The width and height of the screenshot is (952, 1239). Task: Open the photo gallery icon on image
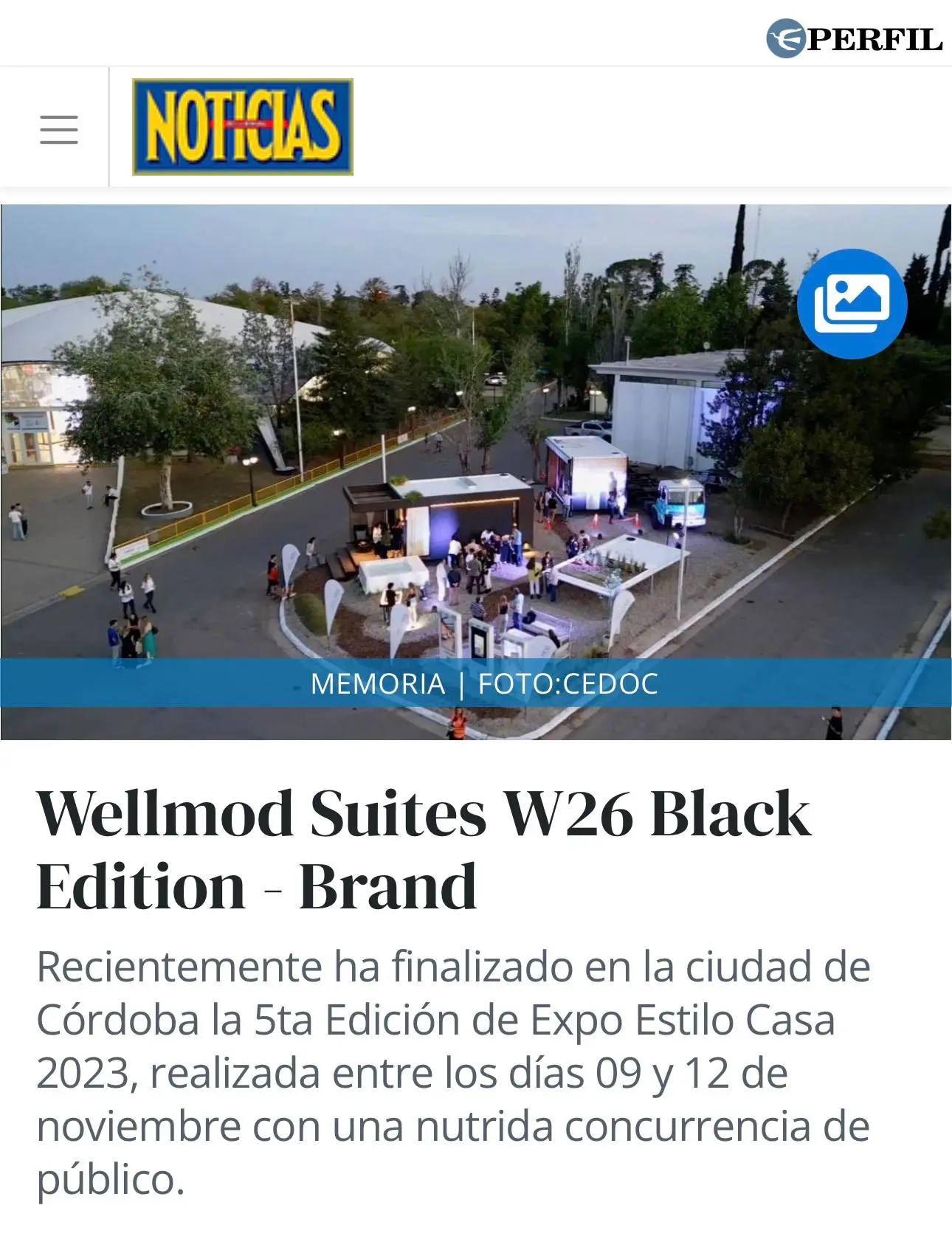click(x=852, y=303)
